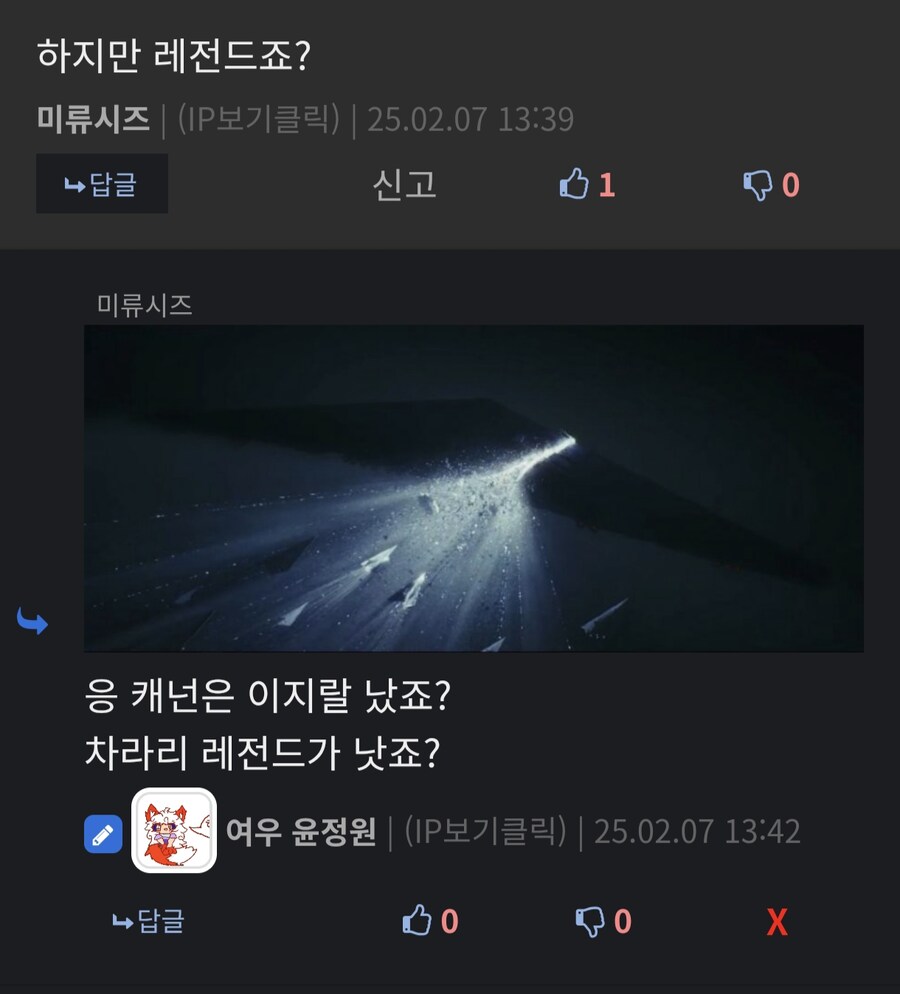Screen dimensions: 900x994
Task: Show IP for 여우 윤정원's reply
Action: pyautogui.click(x=485, y=832)
